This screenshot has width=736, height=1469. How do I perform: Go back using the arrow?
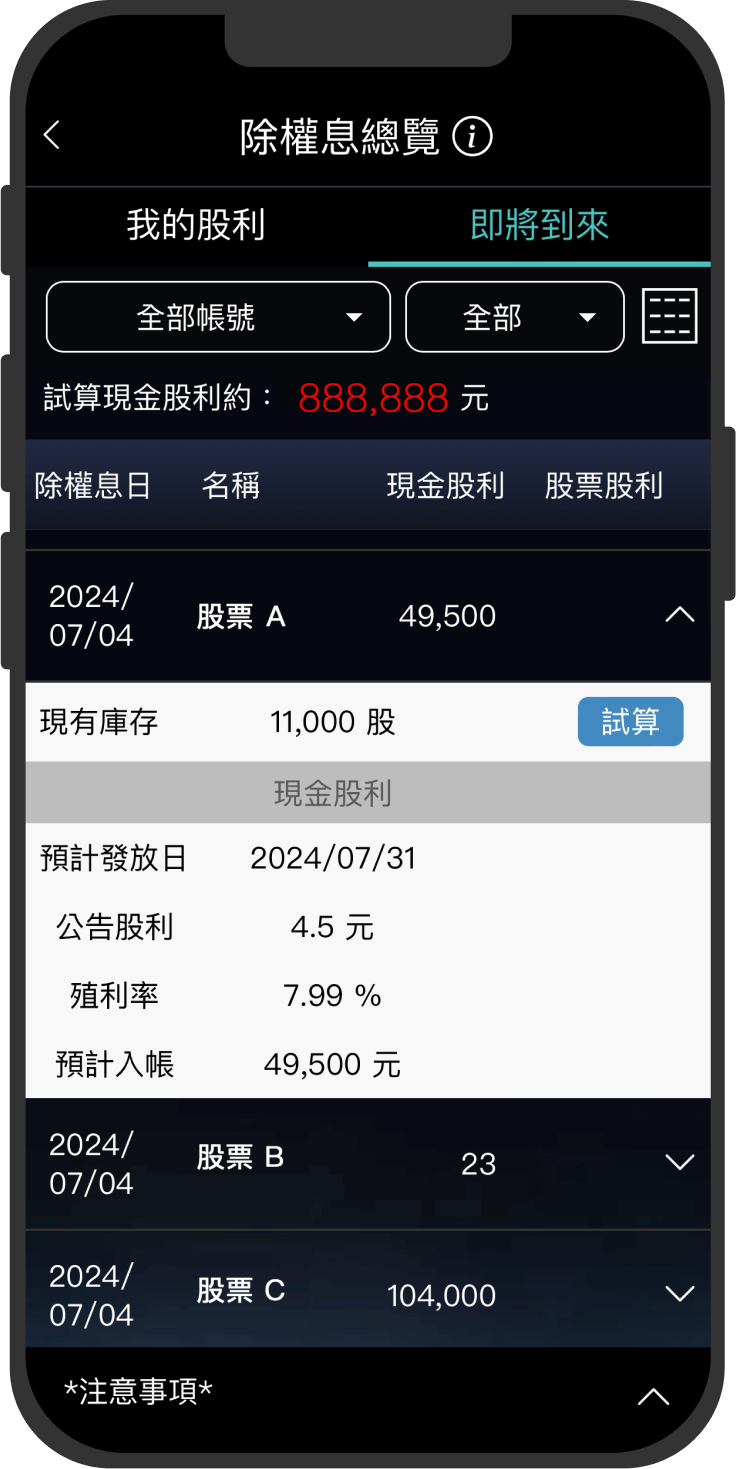click(x=52, y=136)
